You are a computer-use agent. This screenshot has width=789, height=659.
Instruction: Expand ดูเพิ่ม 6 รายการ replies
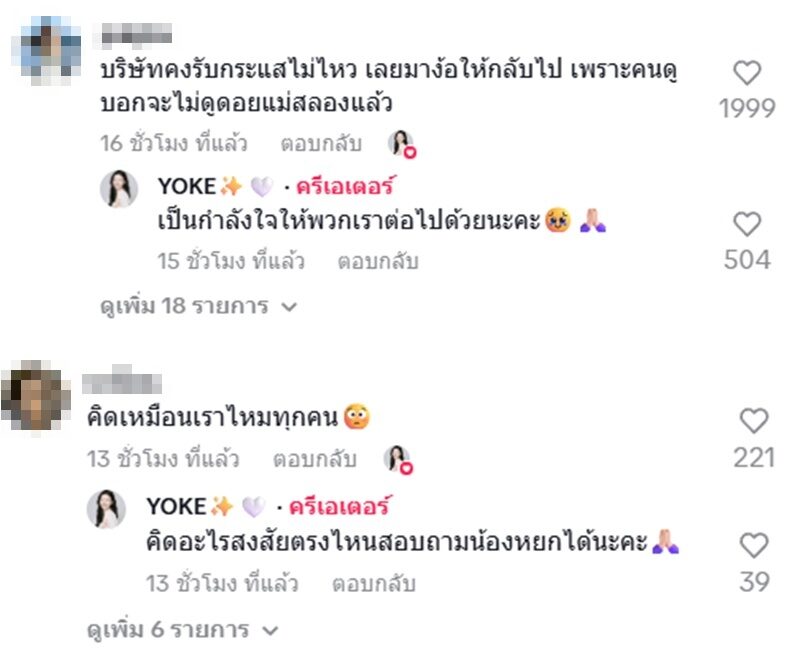point(182,630)
